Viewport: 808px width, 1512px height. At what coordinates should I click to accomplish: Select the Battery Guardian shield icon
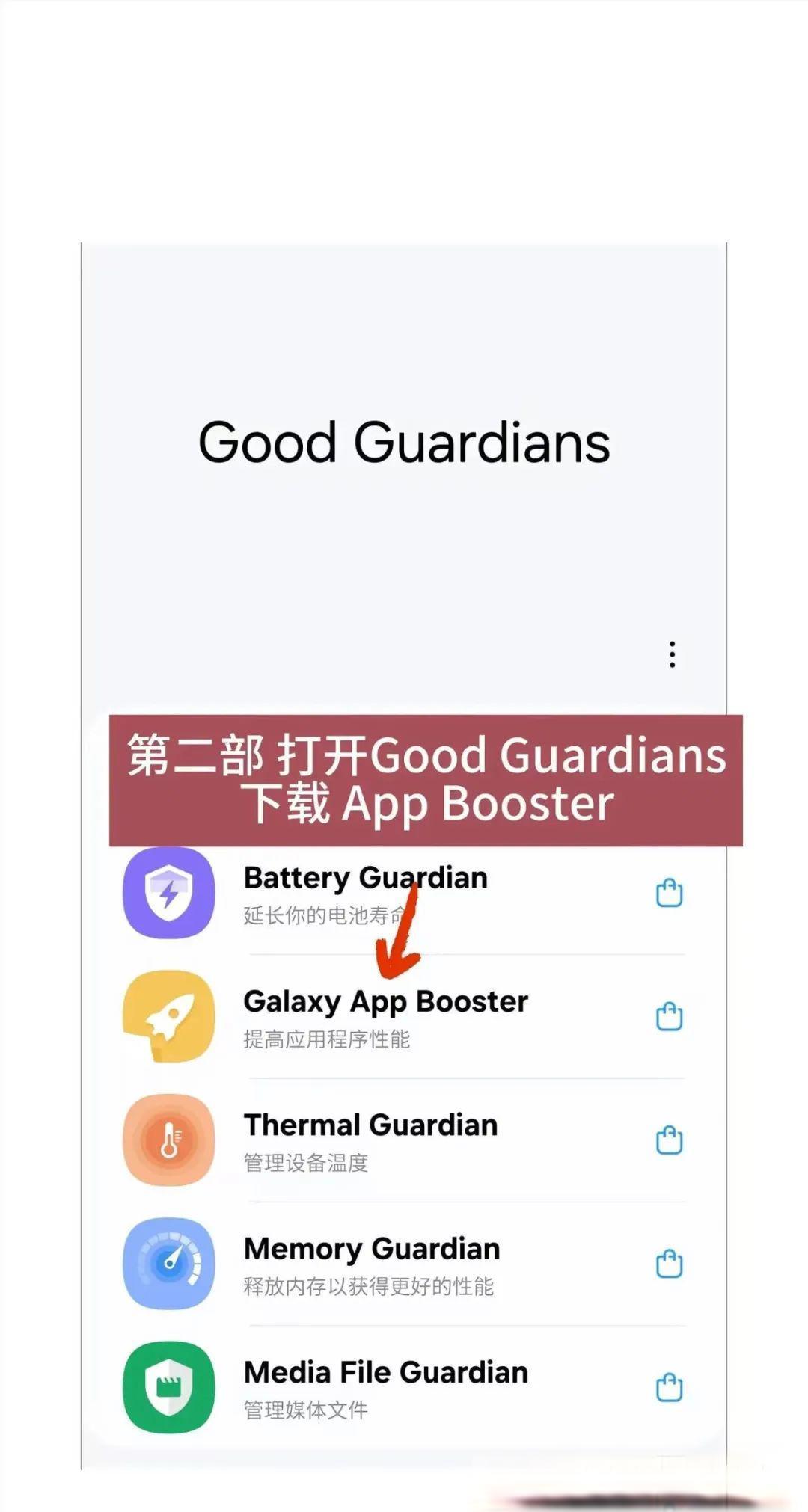point(168,894)
